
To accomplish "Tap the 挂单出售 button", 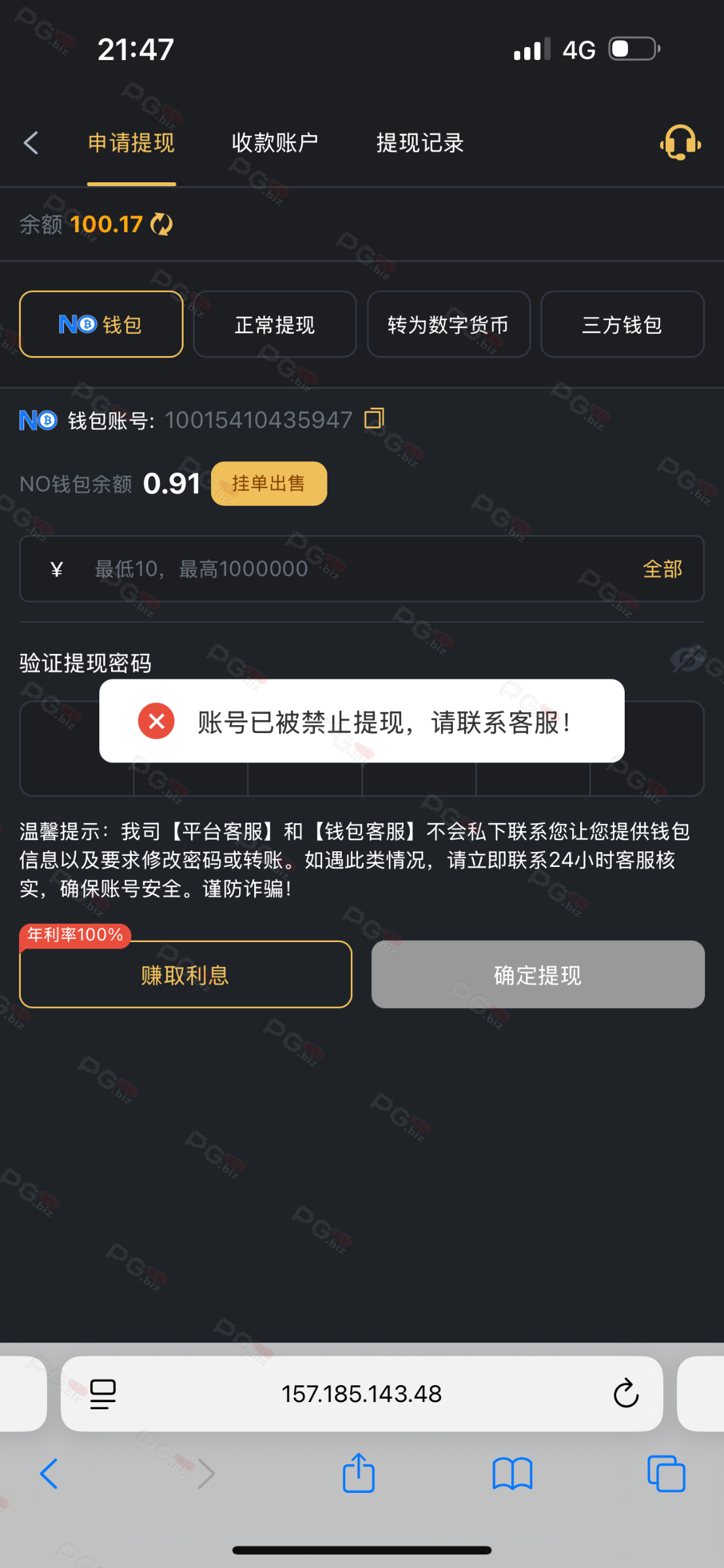I will point(269,483).
